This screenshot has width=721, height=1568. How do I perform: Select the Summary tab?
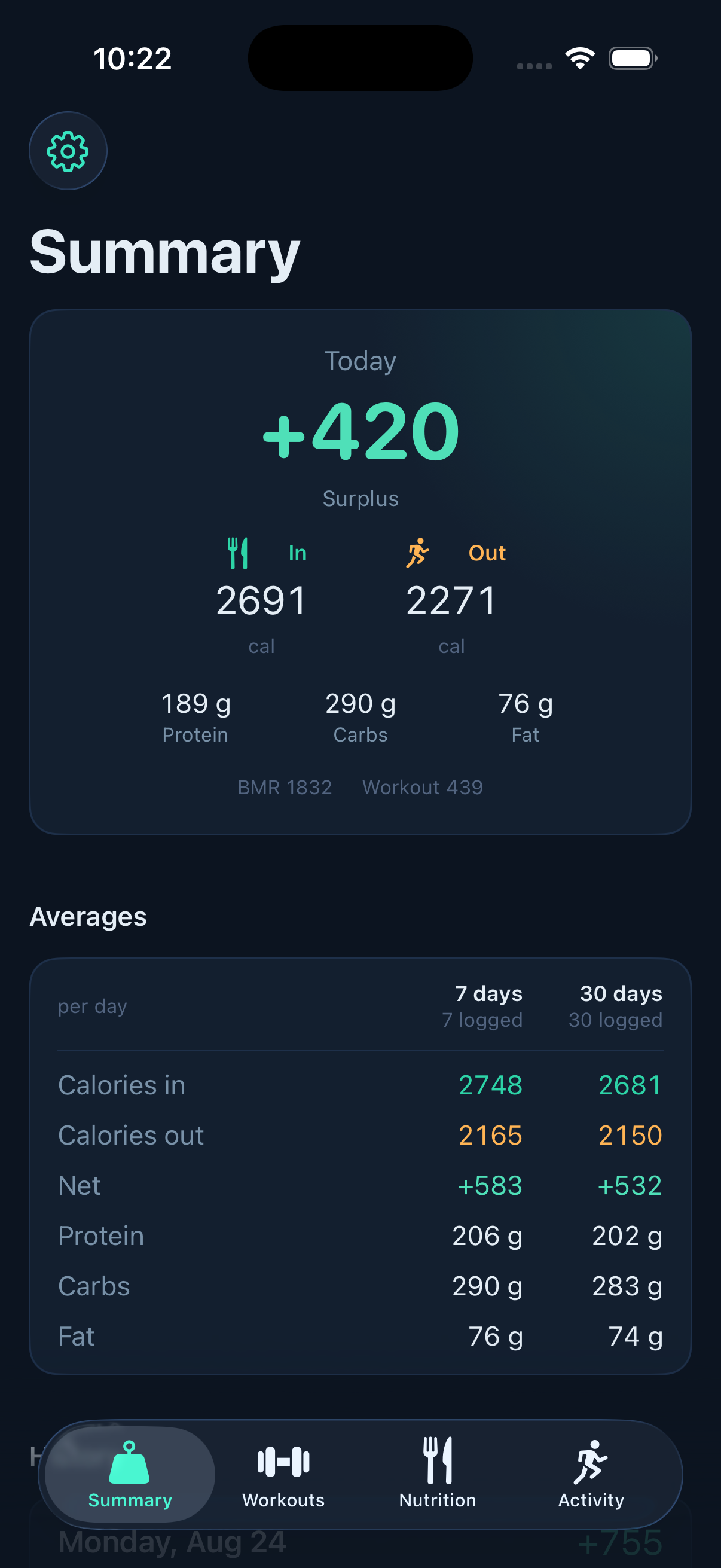tap(130, 1474)
